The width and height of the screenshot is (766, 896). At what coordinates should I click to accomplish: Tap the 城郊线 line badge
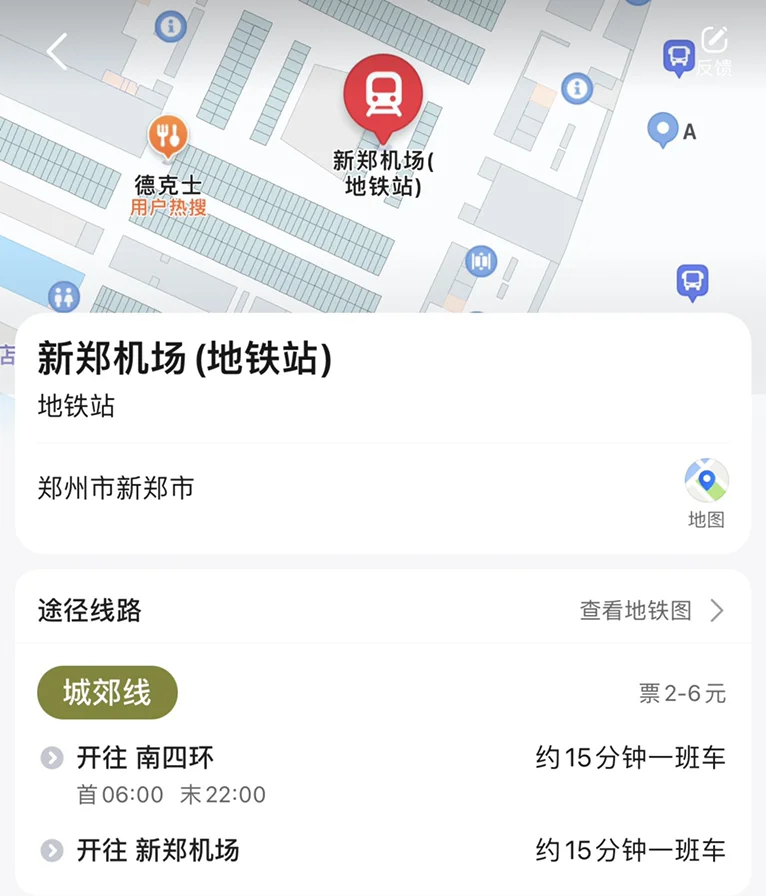point(106,692)
